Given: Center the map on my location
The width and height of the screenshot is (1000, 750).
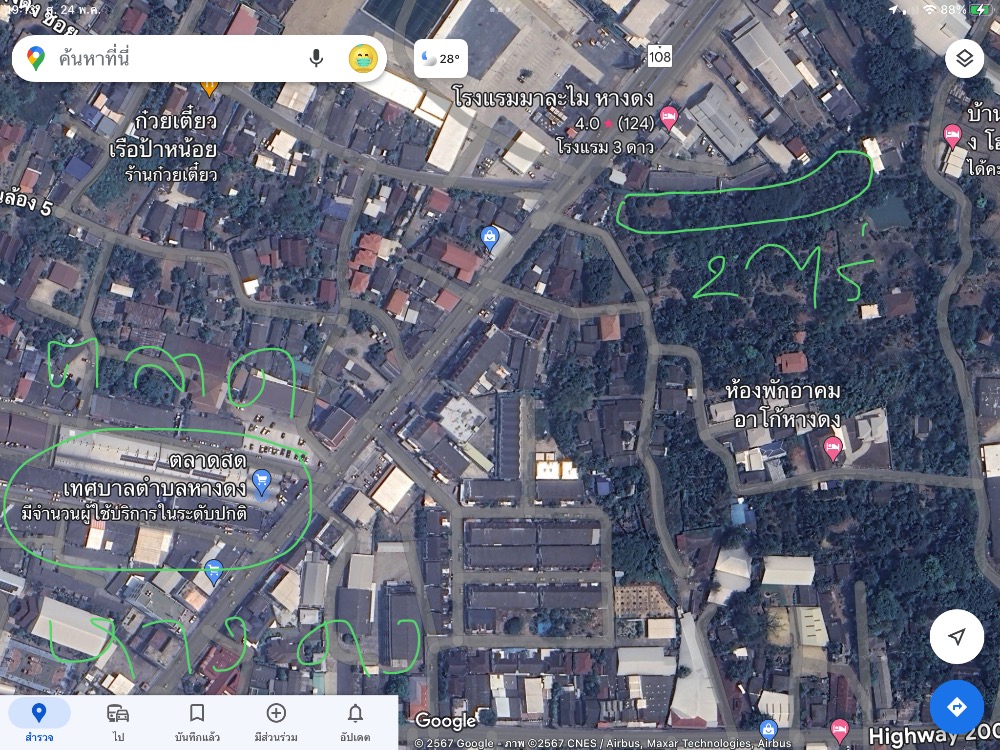Looking at the screenshot, I should (957, 637).
